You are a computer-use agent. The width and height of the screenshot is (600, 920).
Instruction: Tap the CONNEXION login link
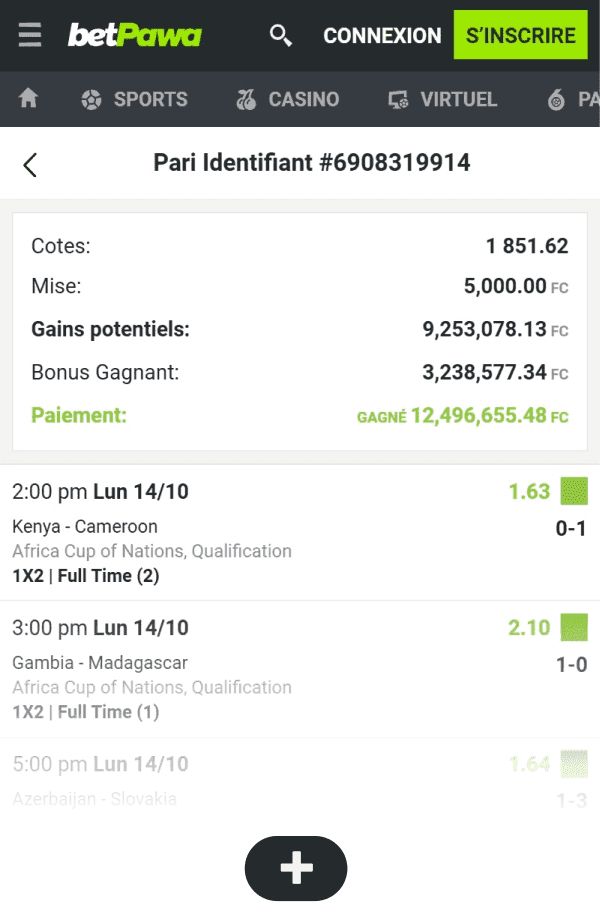tap(382, 36)
